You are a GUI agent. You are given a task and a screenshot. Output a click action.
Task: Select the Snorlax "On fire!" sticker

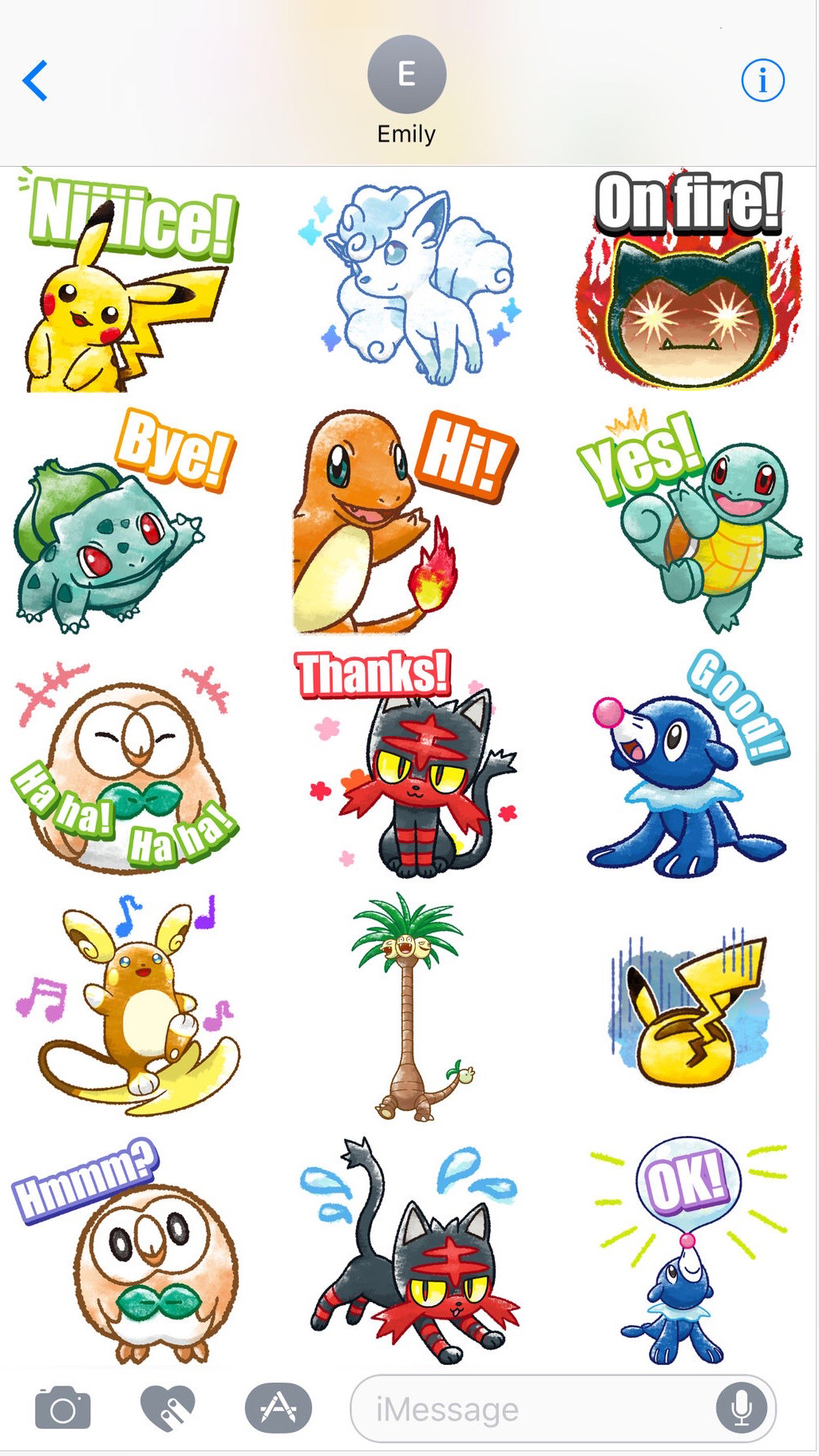[688, 279]
